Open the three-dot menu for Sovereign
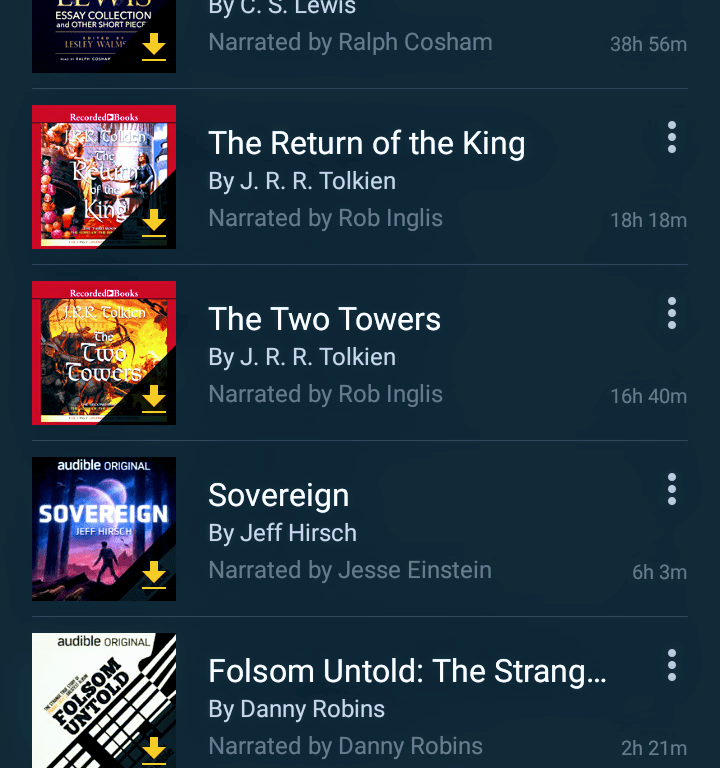The height and width of the screenshot is (768, 720). tap(672, 489)
